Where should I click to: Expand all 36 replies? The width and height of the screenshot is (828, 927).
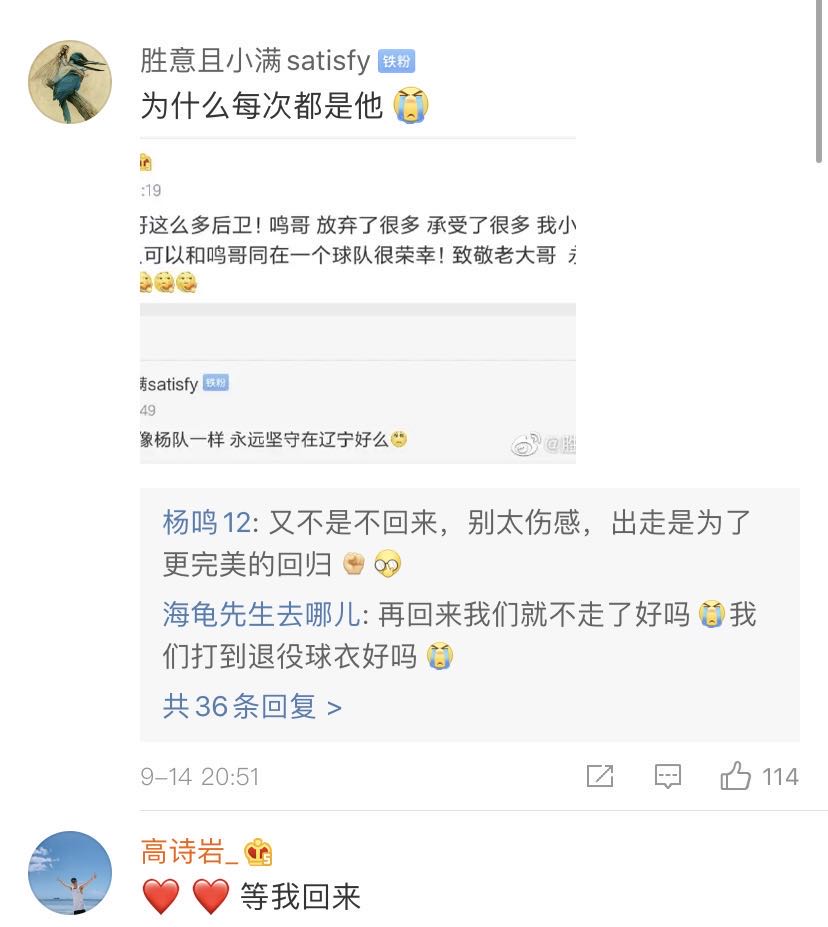[252, 707]
